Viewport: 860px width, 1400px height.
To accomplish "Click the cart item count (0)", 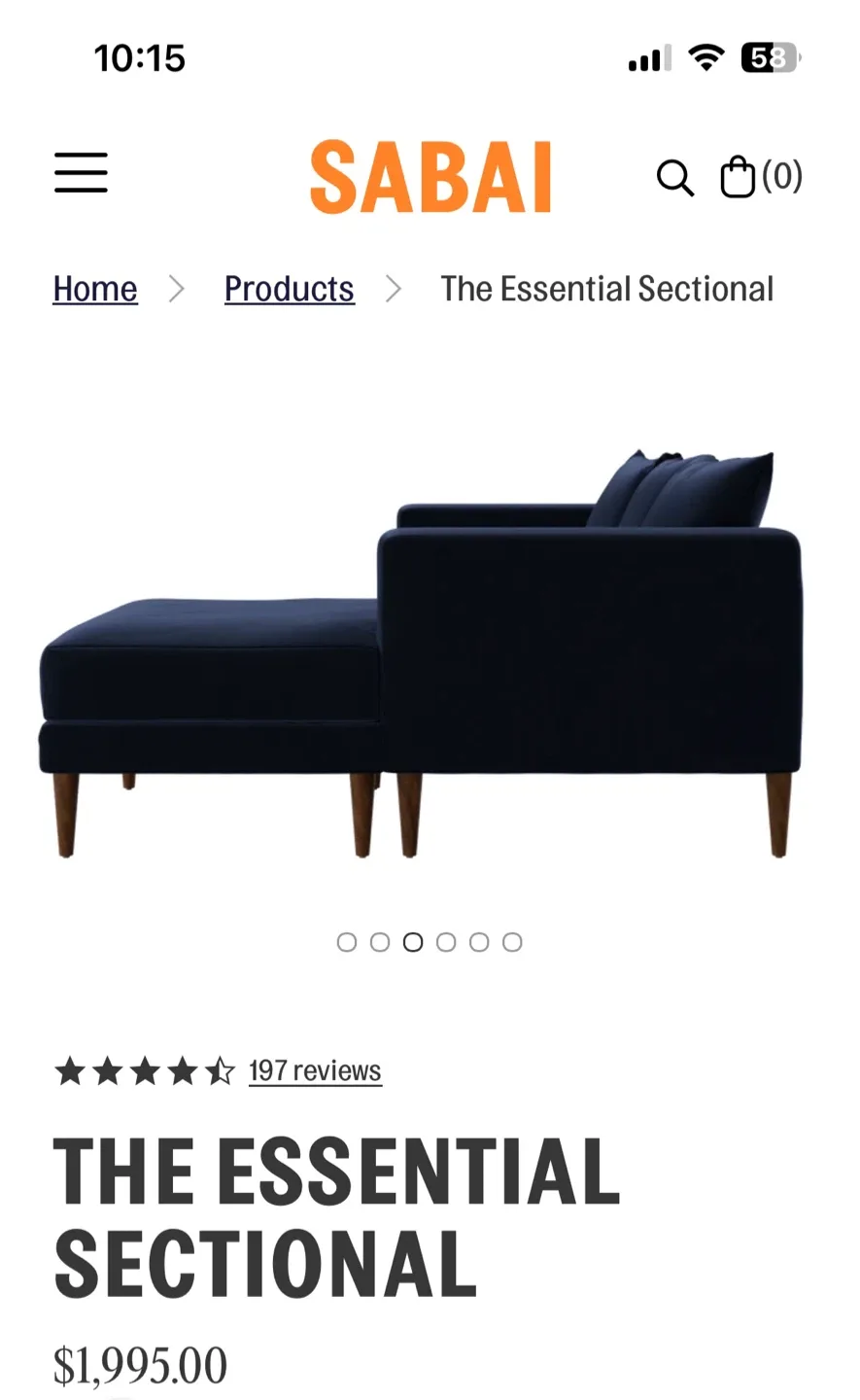I will pyautogui.click(x=782, y=176).
